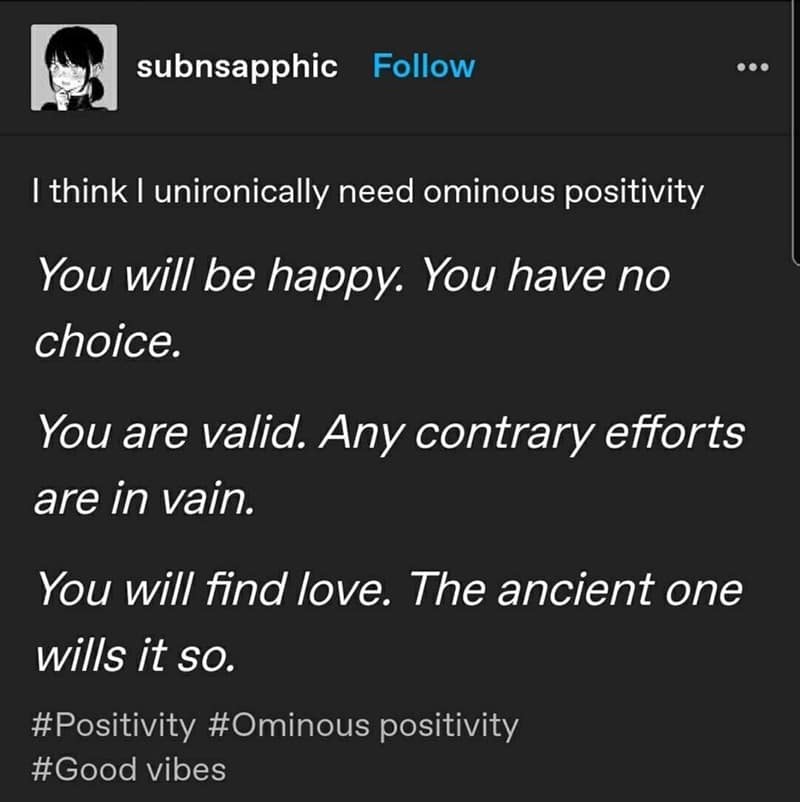The width and height of the screenshot is (800, 802).
Task: Explore the #Good vibes tag
Action: (x=130, y=769)
